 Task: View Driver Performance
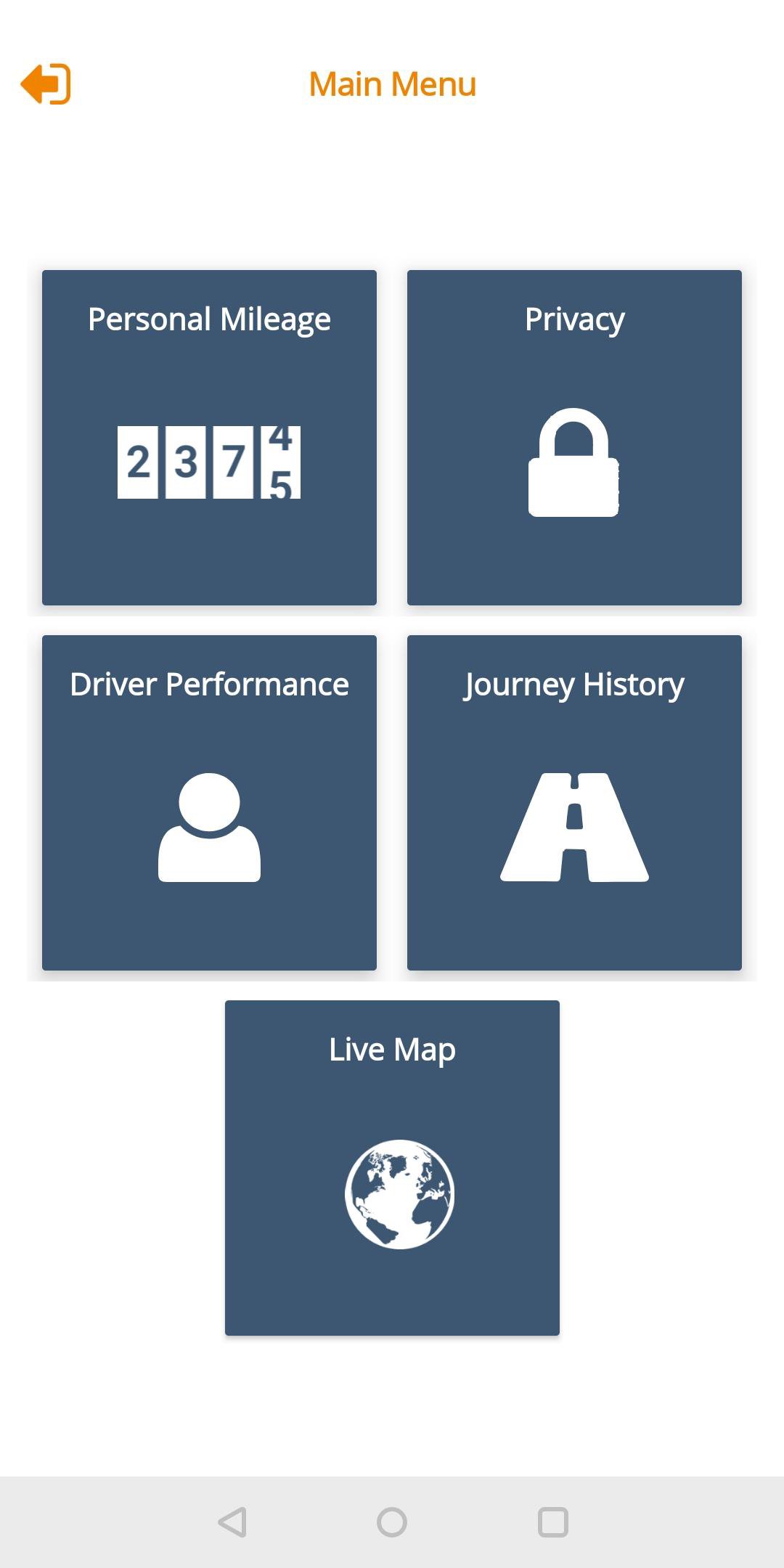point(209,803)
